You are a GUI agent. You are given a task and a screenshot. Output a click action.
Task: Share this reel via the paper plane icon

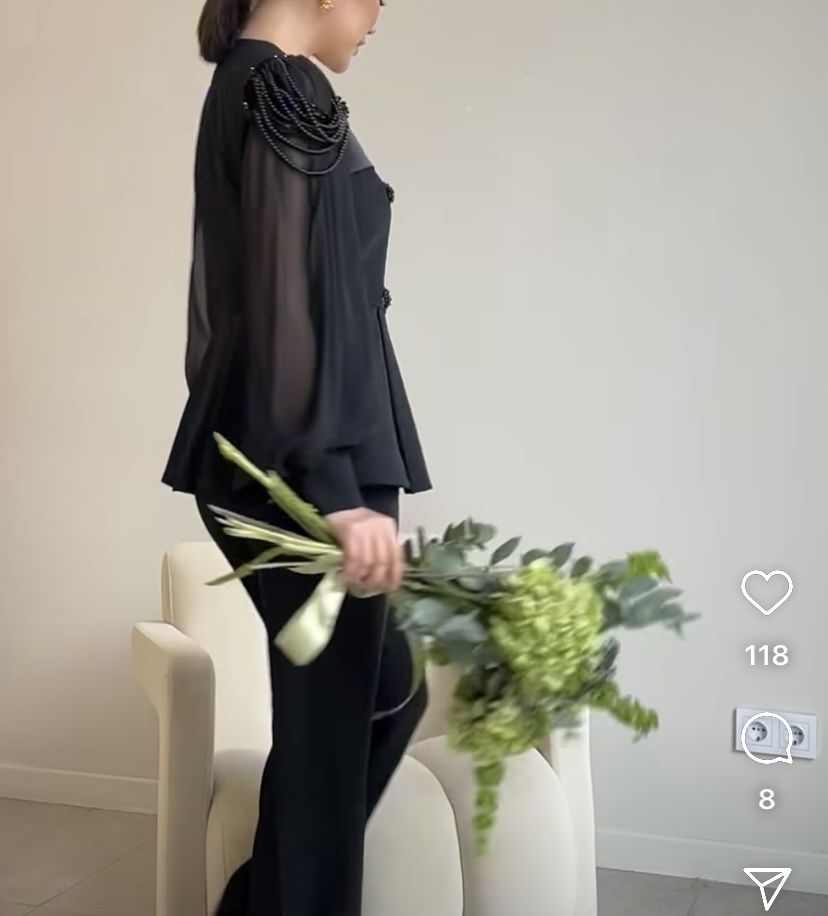(767, 887)
